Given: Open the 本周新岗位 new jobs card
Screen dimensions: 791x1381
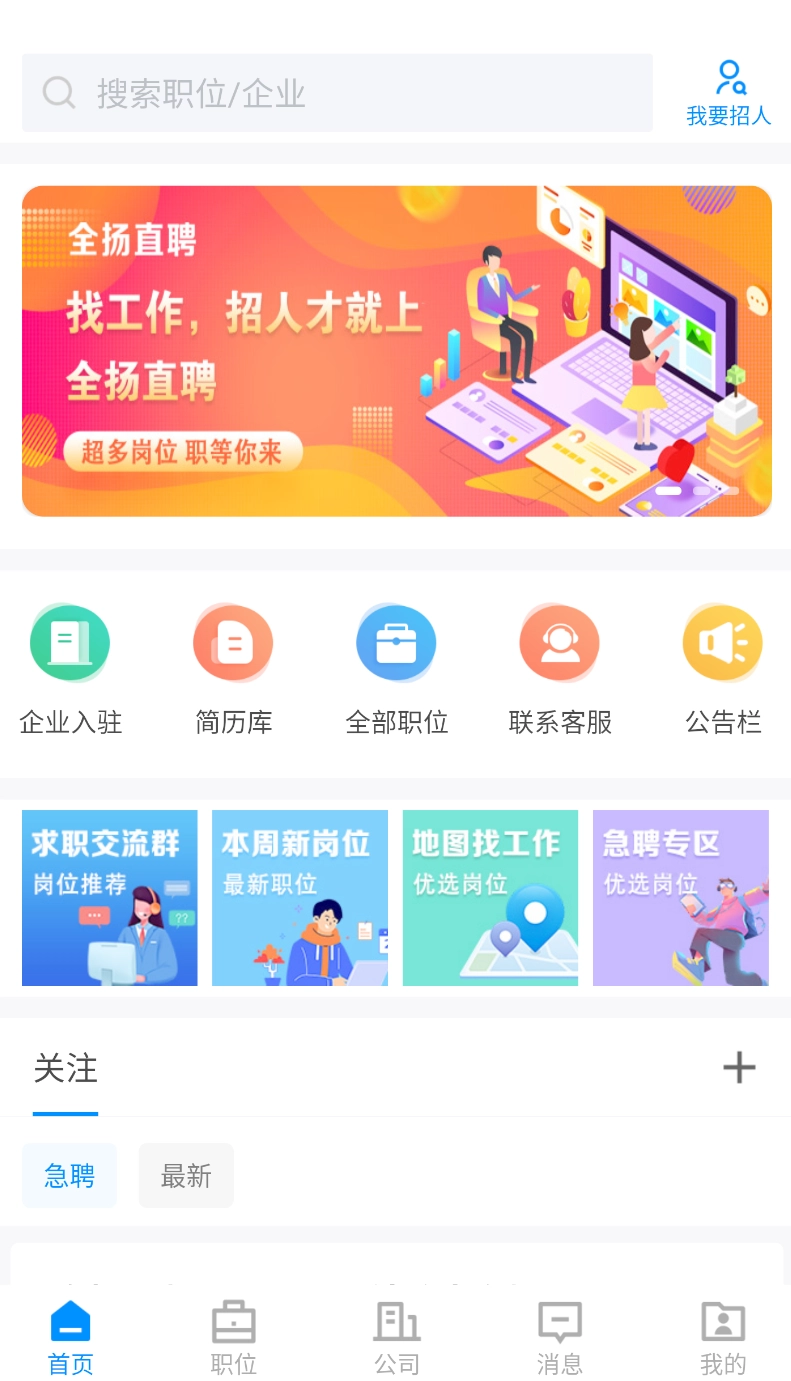Looking at the screenshot, I should [299, 897].
